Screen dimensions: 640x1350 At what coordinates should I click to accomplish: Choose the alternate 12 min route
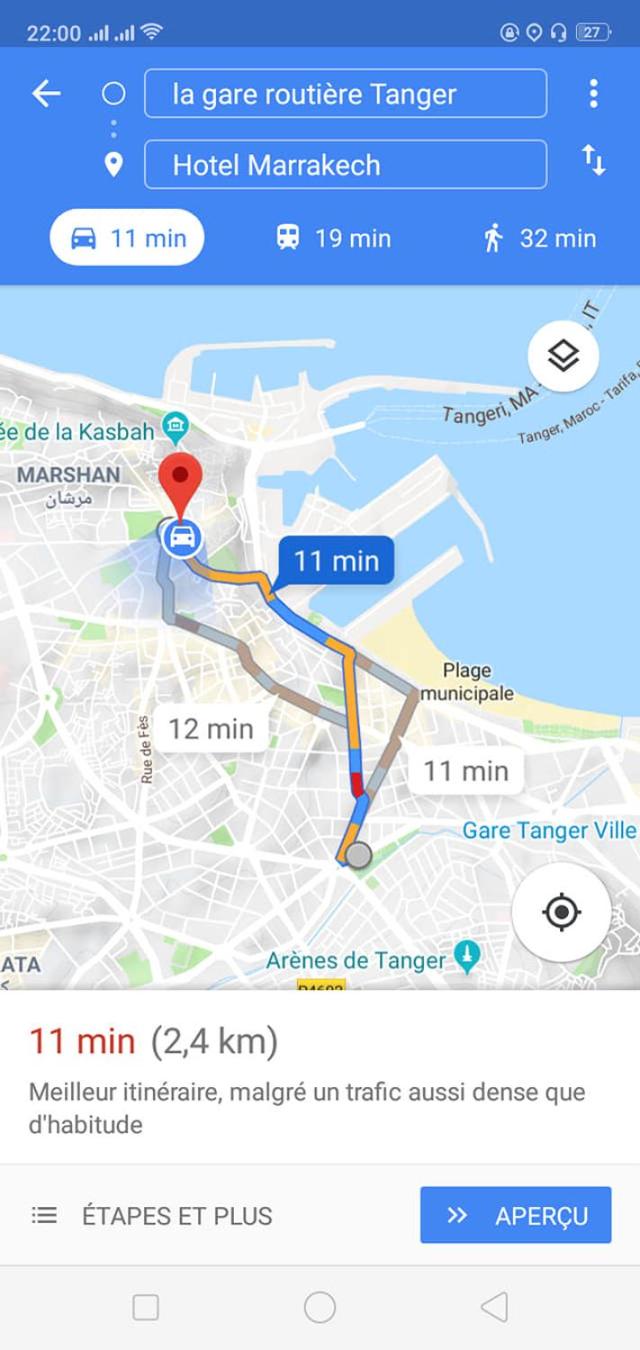coord(210,729)
